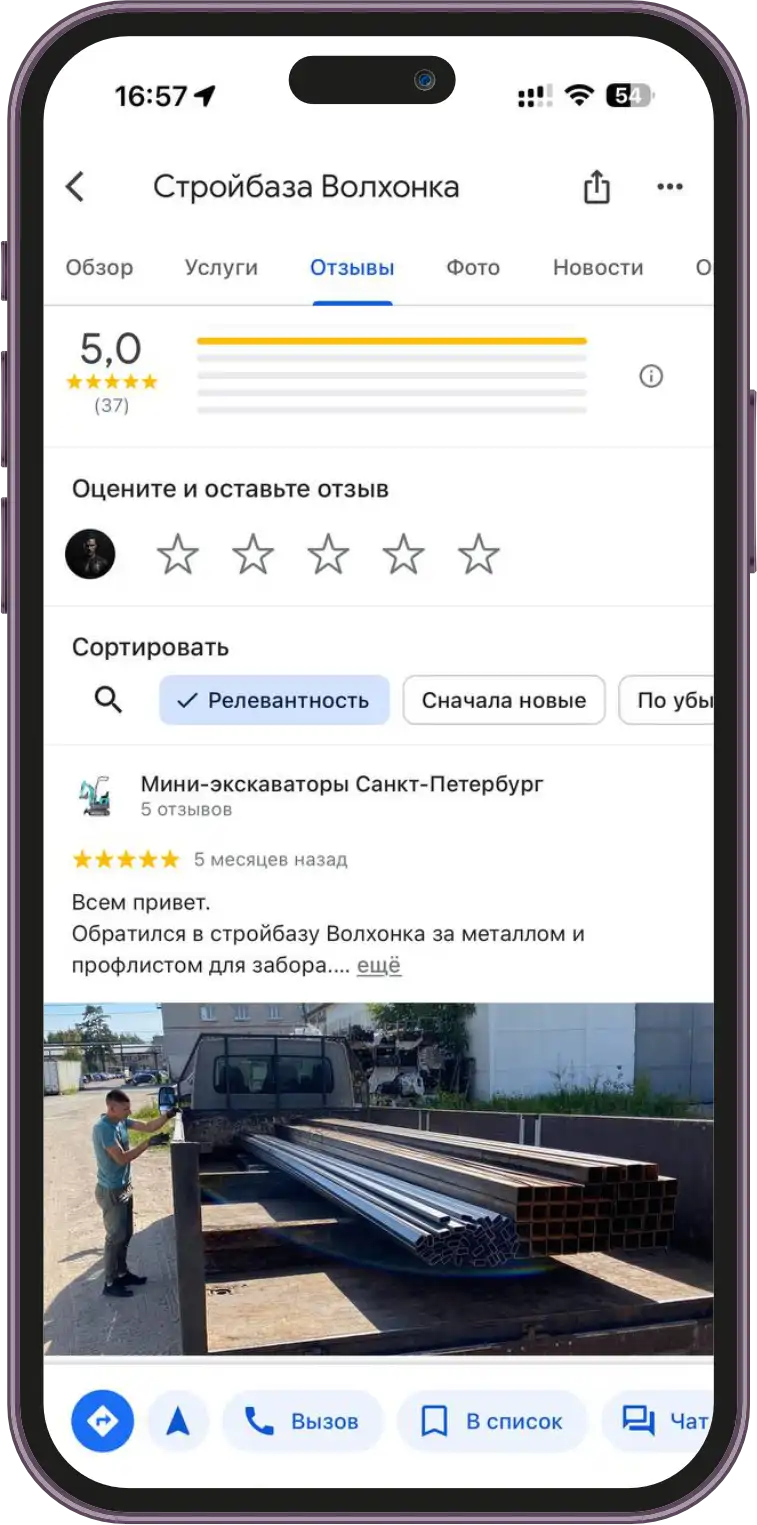
Task: Rate with one star
Action: pos(178,554)
